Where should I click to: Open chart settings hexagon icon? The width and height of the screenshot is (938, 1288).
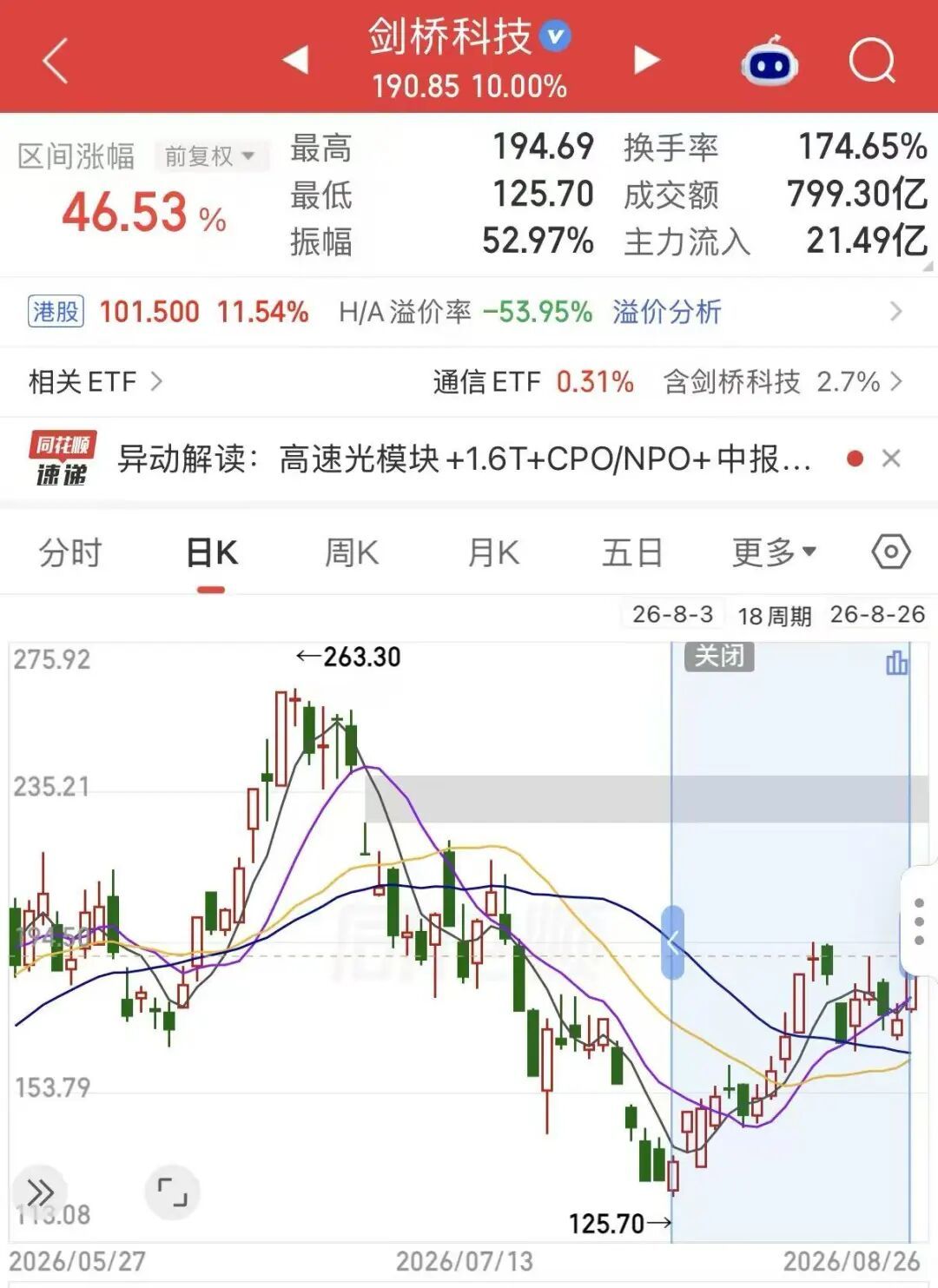coord(891,552)
